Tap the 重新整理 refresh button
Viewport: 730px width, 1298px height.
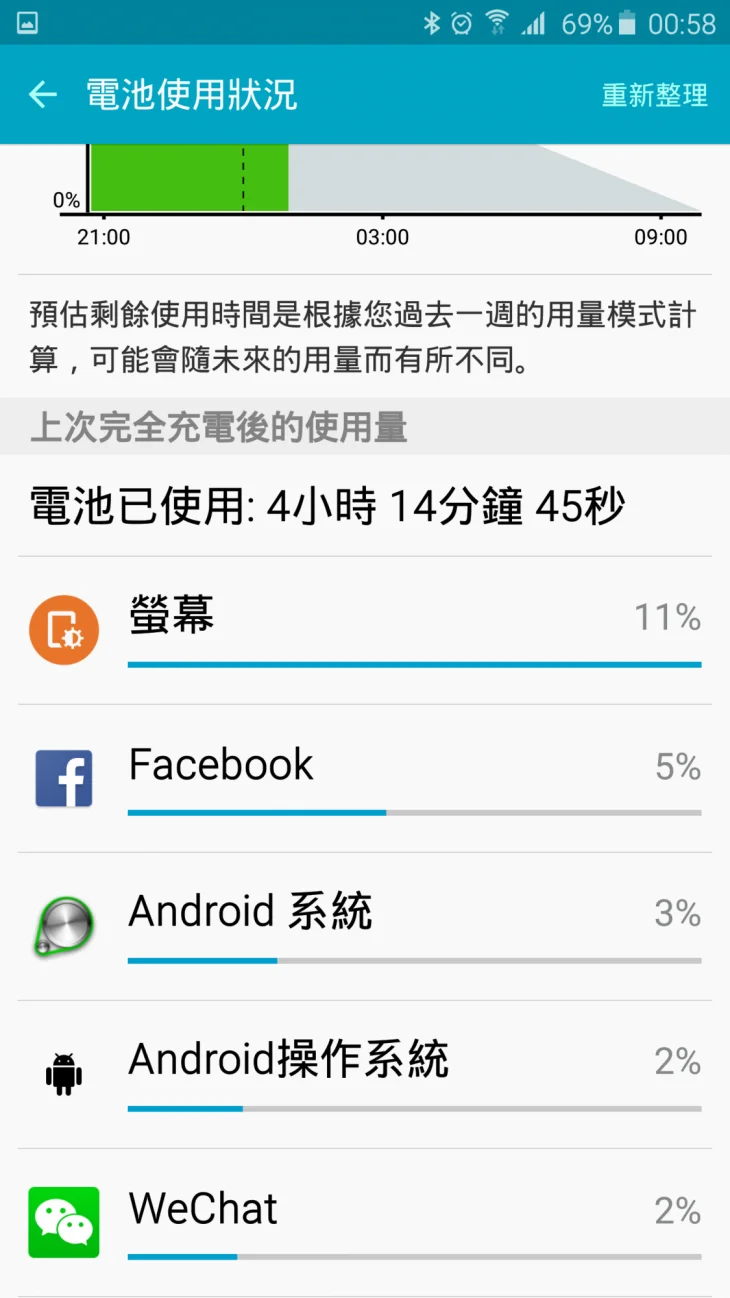(x=654, y=95)
